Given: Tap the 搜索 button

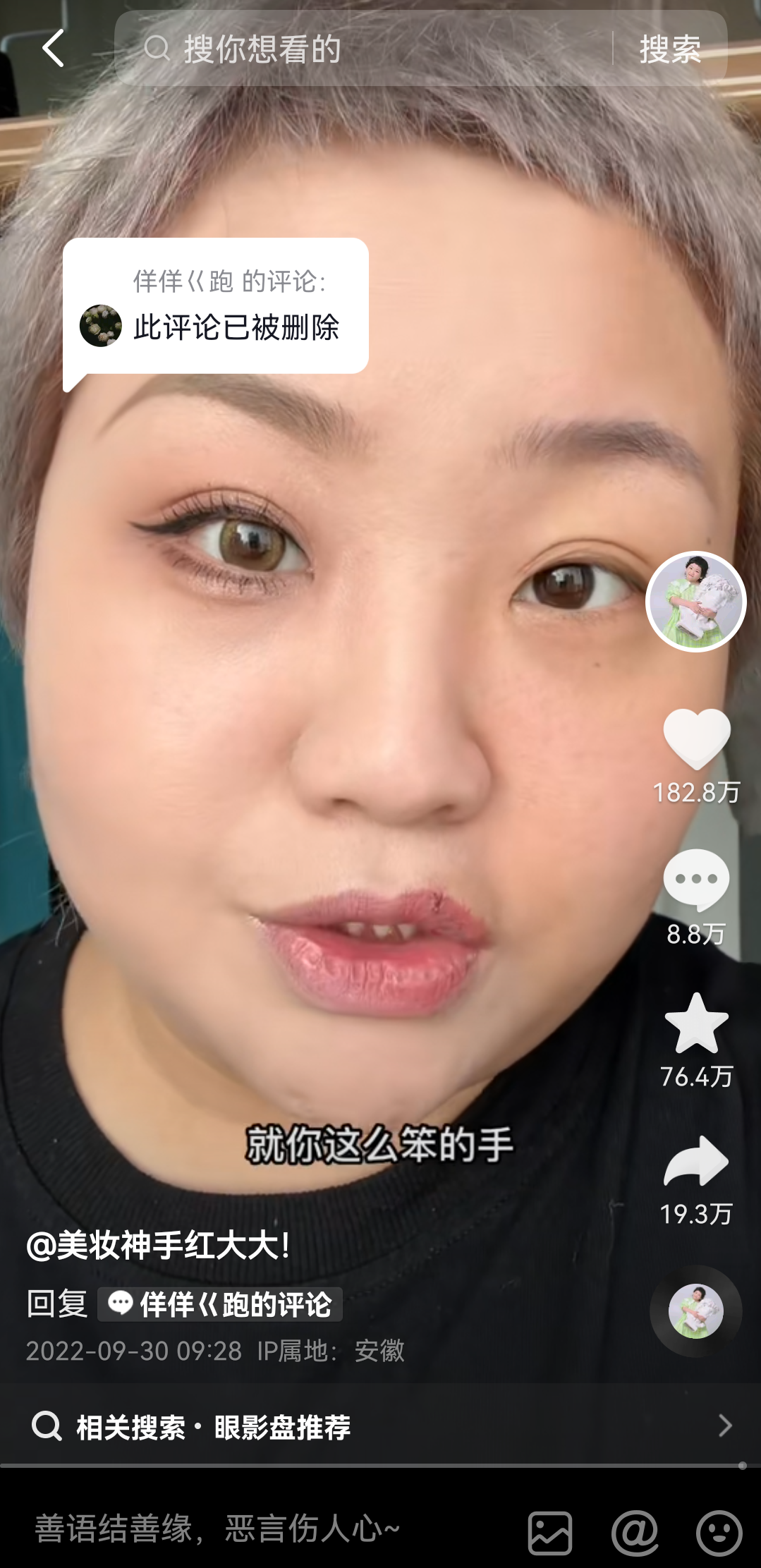Looking at the screenshot, I should [669, 49].
